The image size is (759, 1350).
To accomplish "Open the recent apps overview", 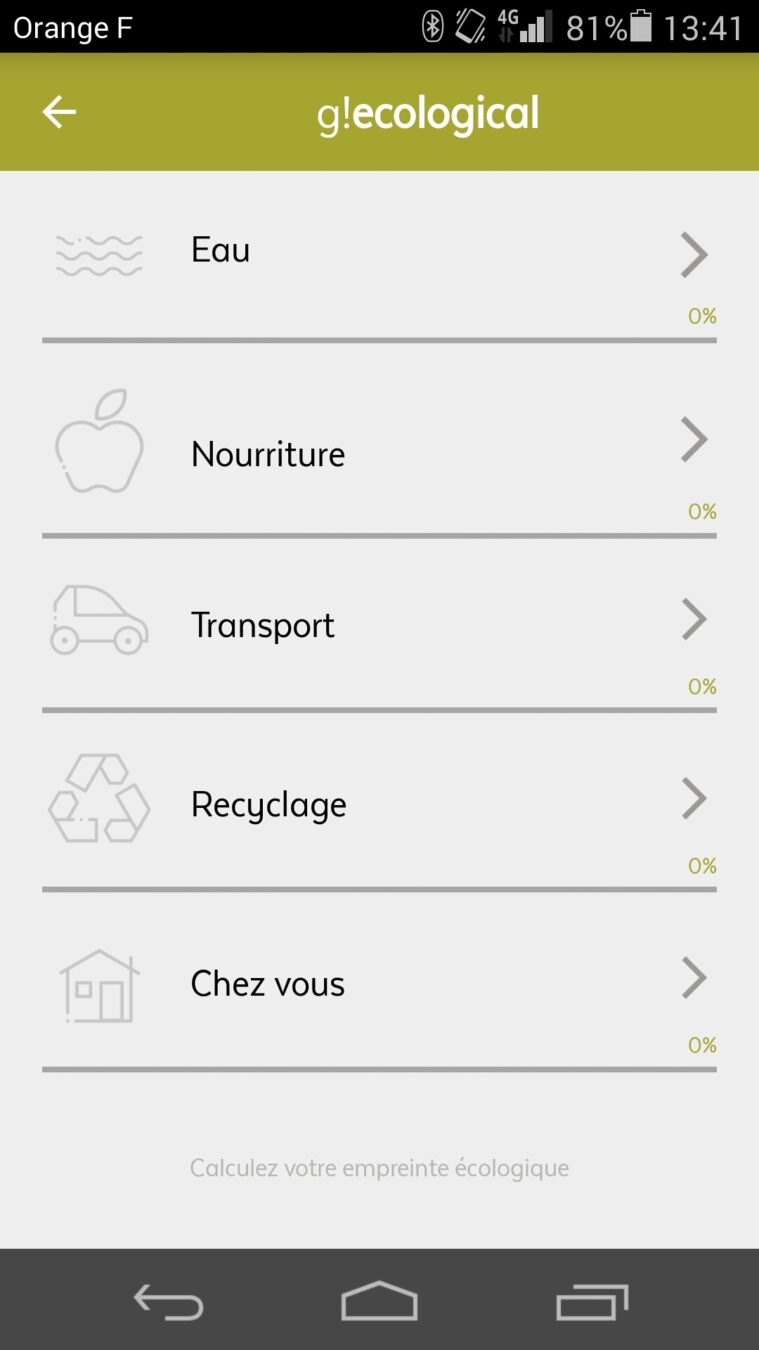I will click(591, 1302).
